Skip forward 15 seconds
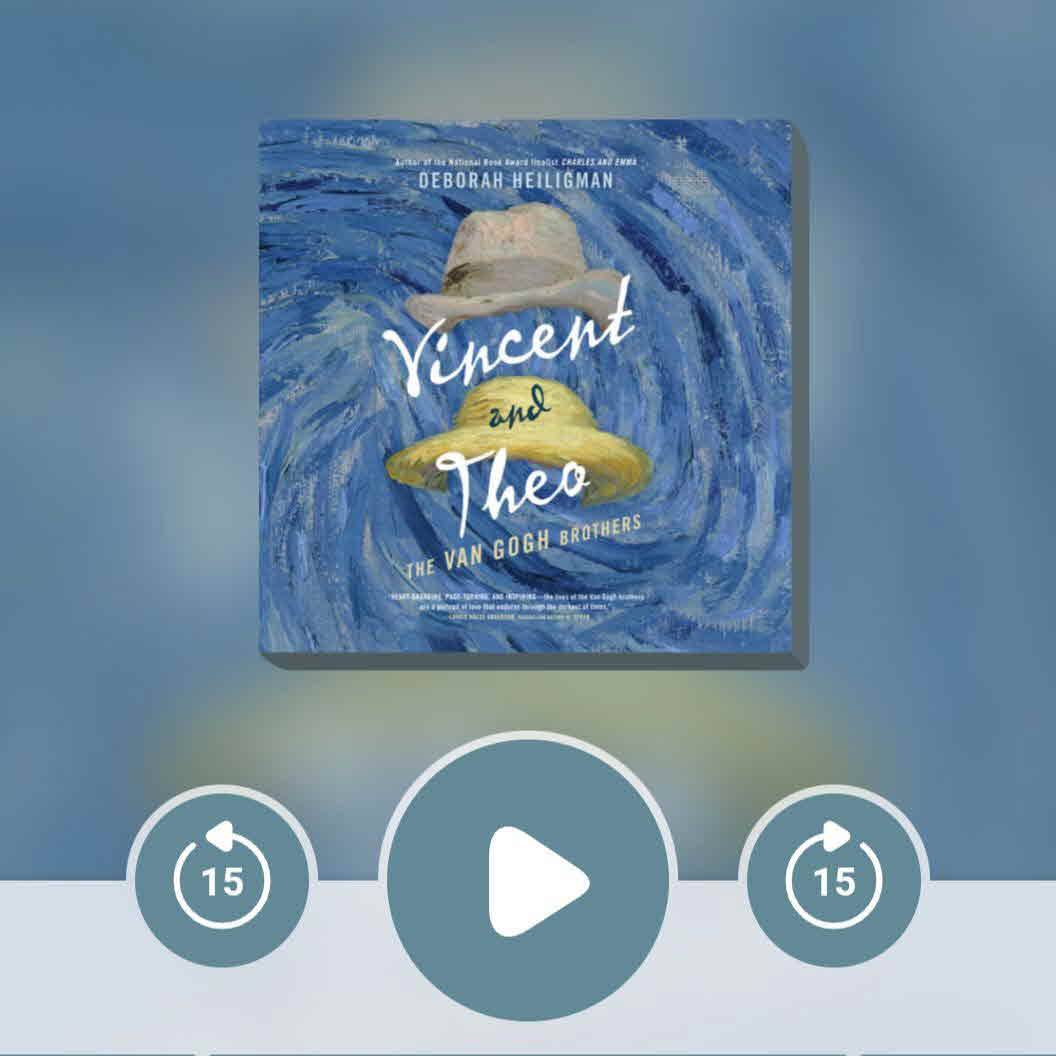 click(834, 880)
